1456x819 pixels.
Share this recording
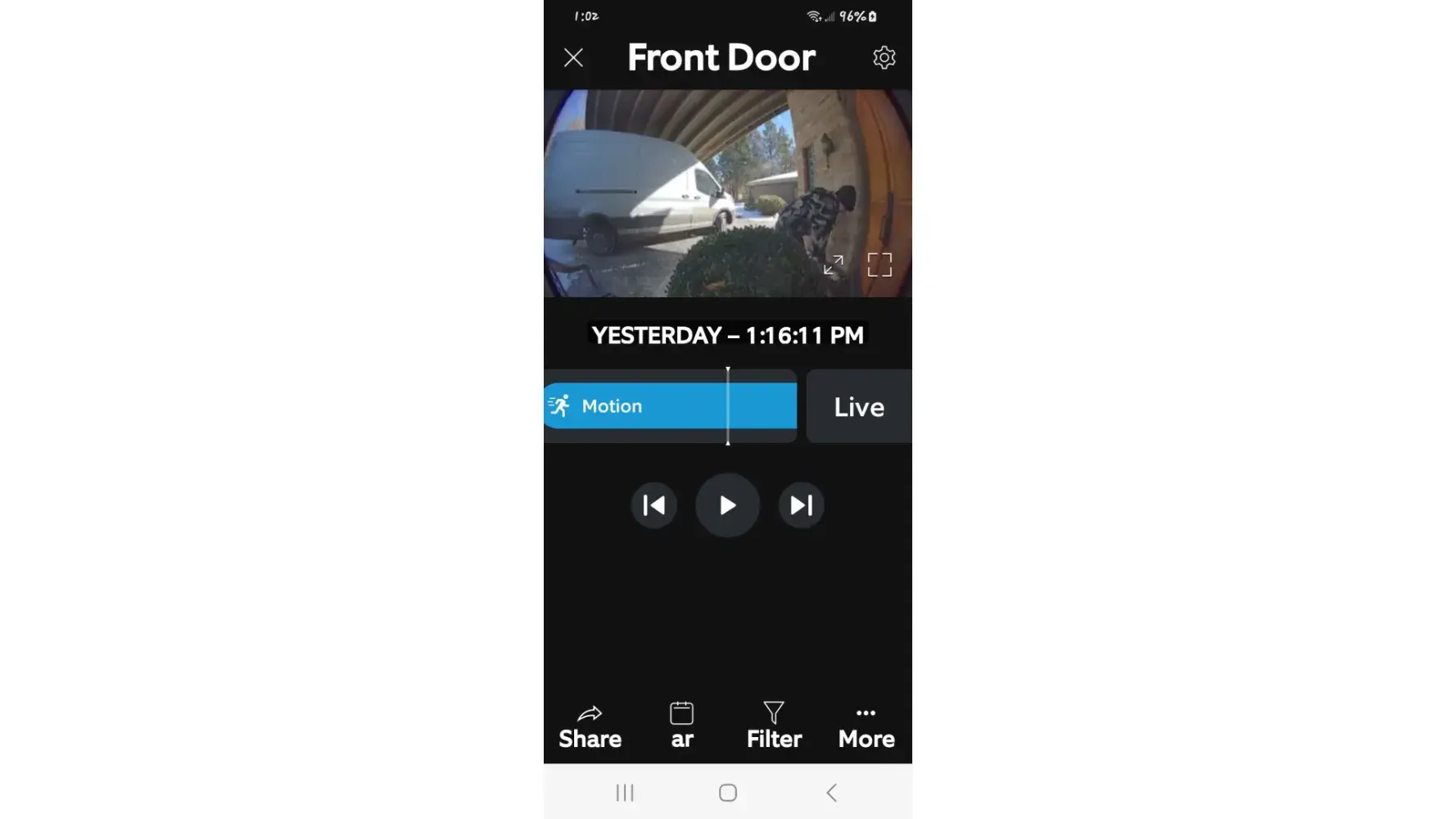click(590, 726)
